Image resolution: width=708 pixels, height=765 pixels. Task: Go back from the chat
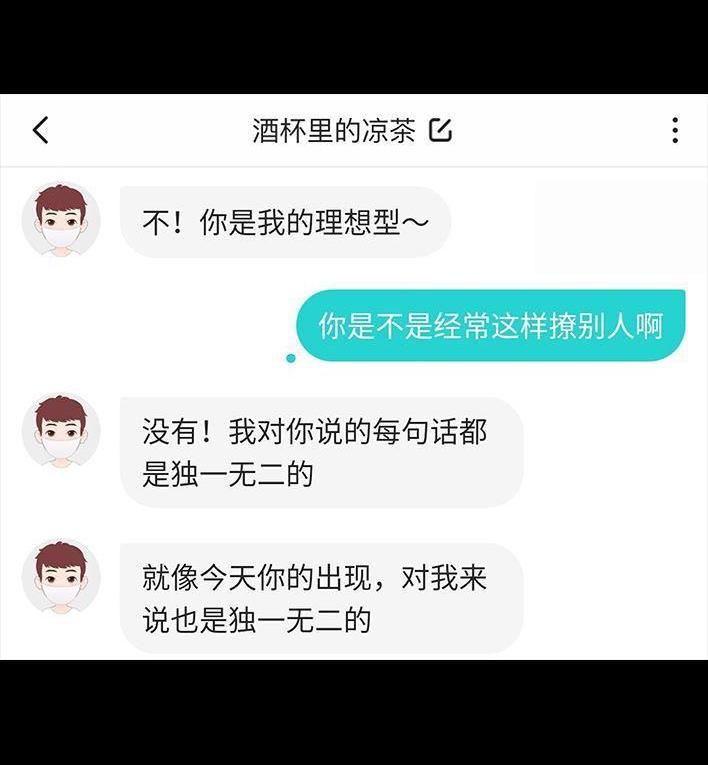(x=41, y=130)
